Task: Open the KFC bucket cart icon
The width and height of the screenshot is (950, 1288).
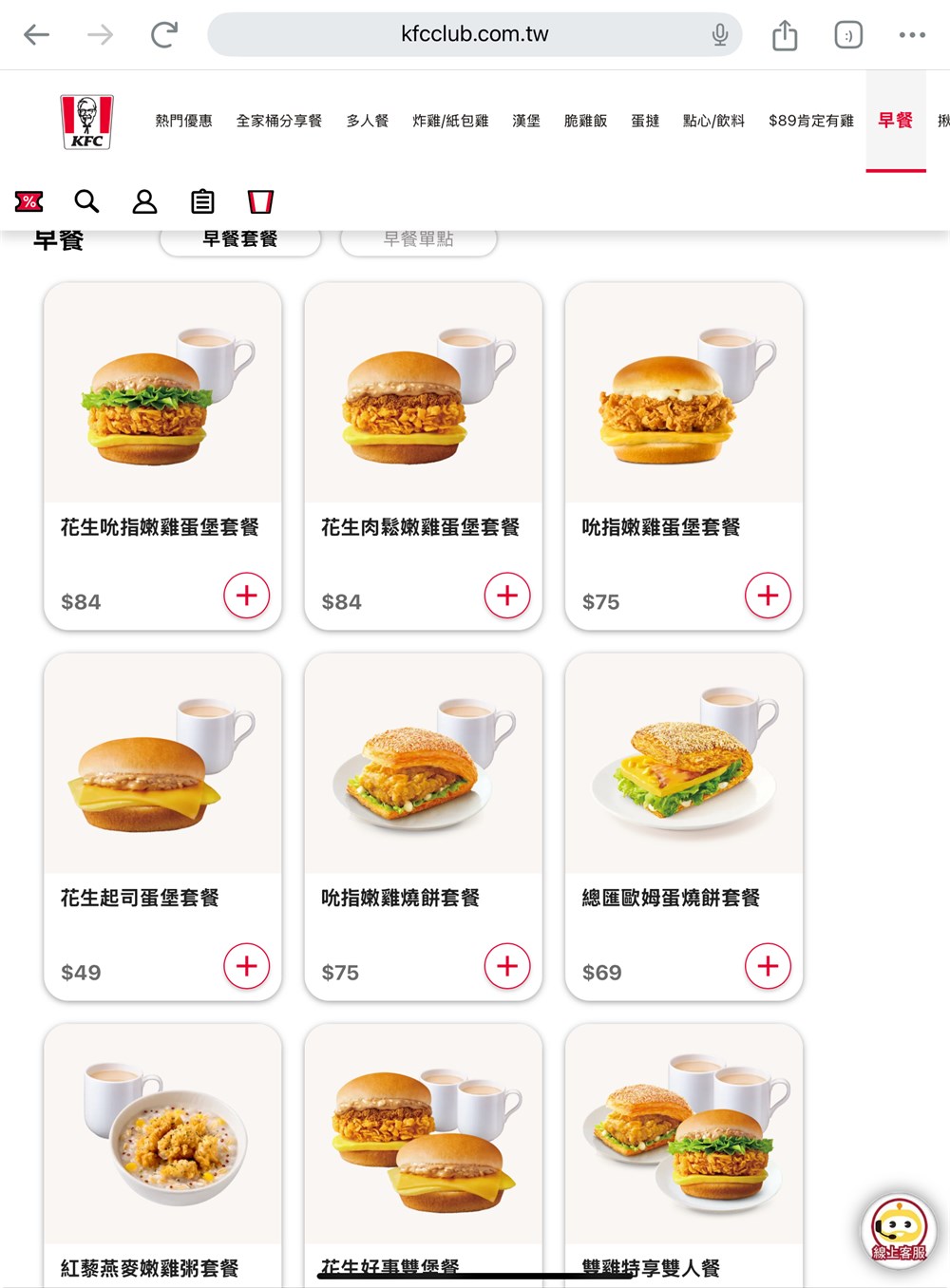Action: click(x=260, y=201)
